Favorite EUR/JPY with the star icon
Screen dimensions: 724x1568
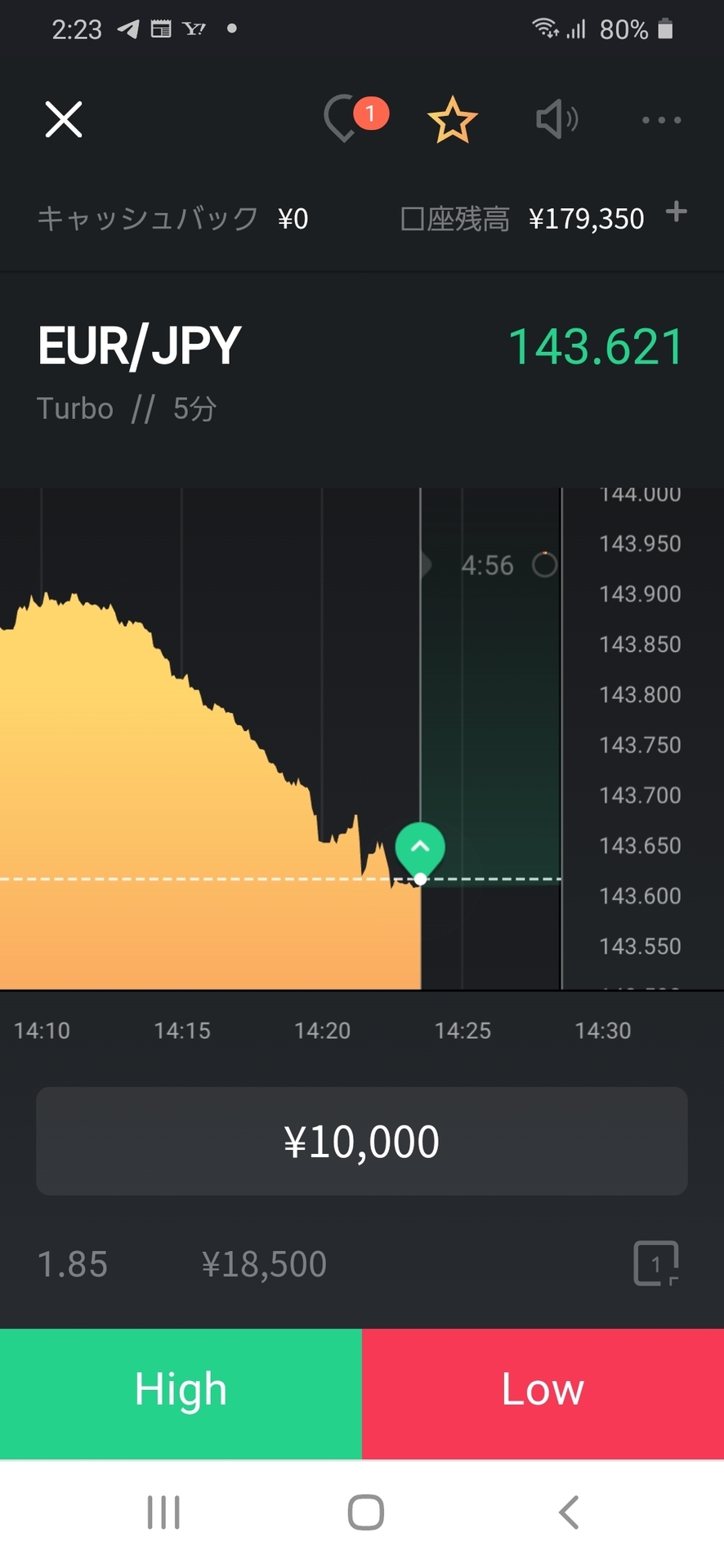[x=452, y=120]
